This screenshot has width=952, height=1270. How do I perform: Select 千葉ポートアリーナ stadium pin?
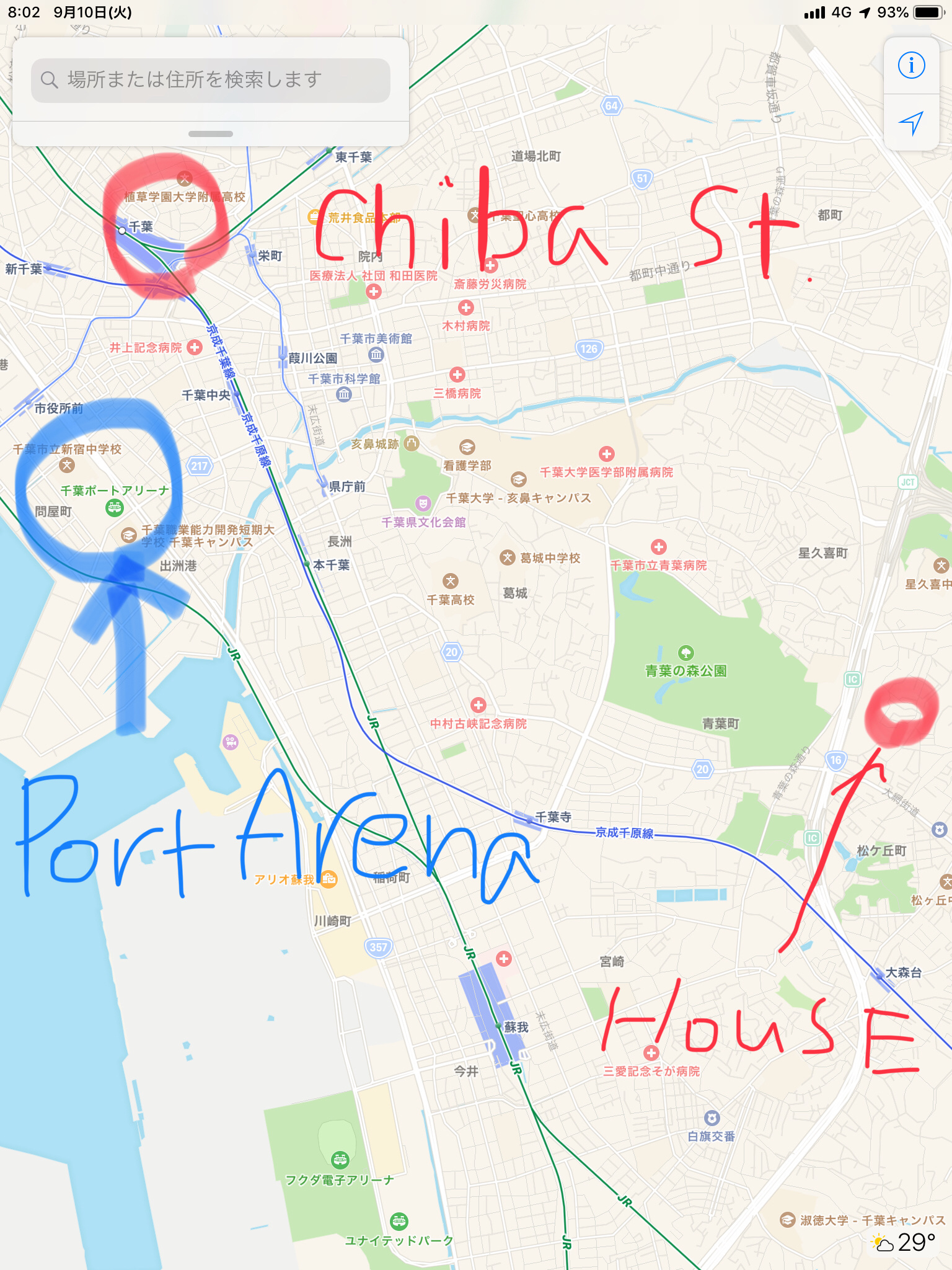[x=115, y=508]
